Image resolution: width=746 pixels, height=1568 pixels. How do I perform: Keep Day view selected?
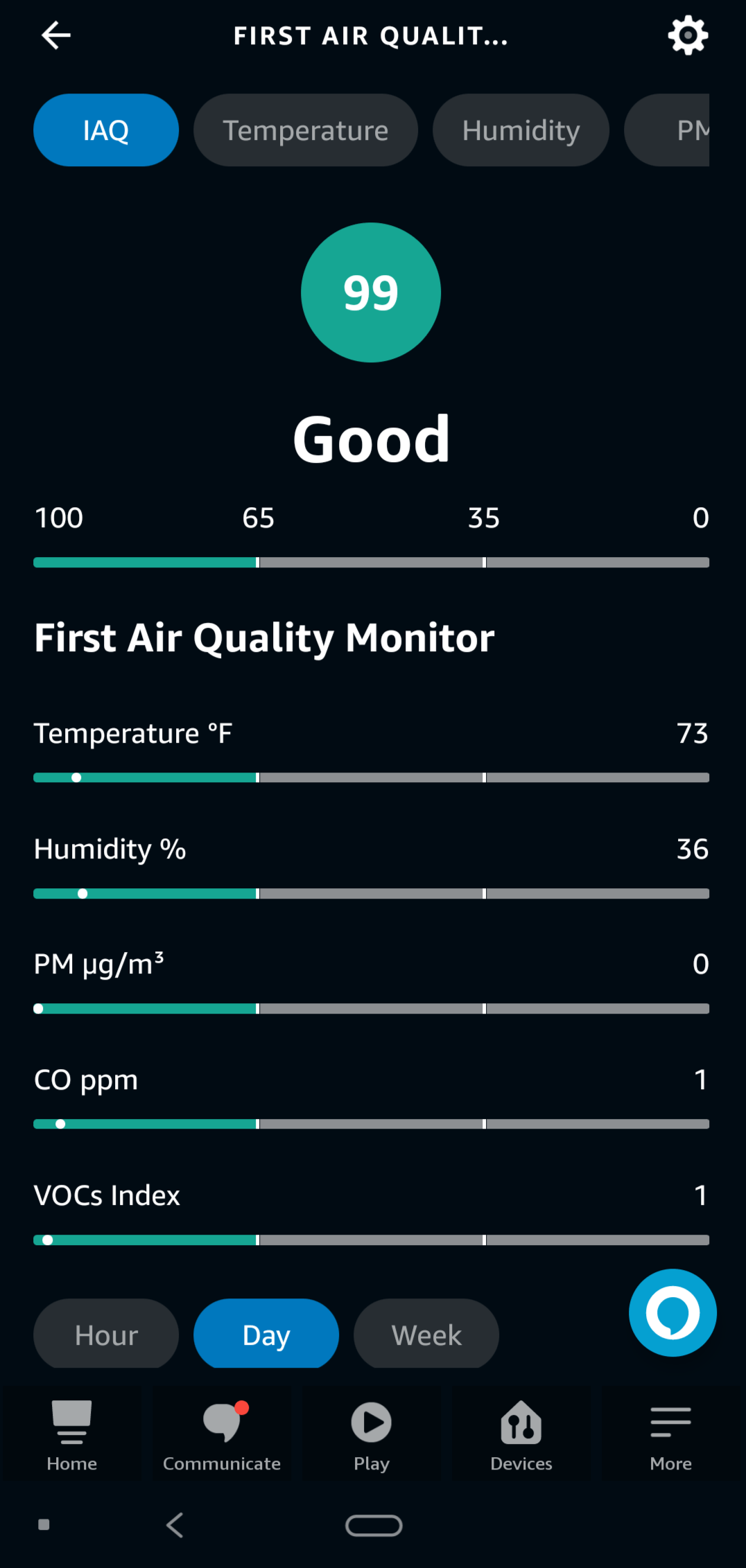click(266, 1334)
